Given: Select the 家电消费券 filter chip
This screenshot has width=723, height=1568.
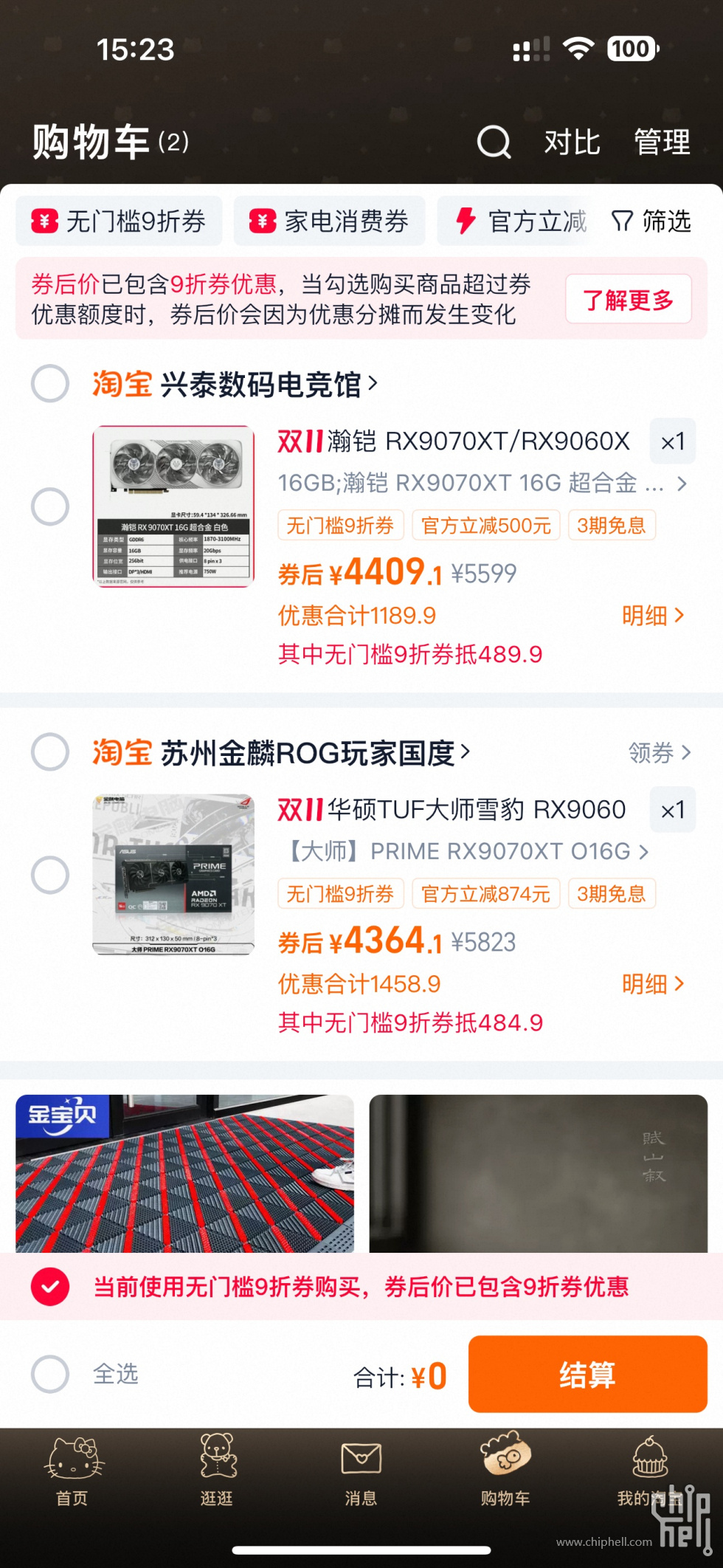Looking at the screenshot, I should coord(329,221).
